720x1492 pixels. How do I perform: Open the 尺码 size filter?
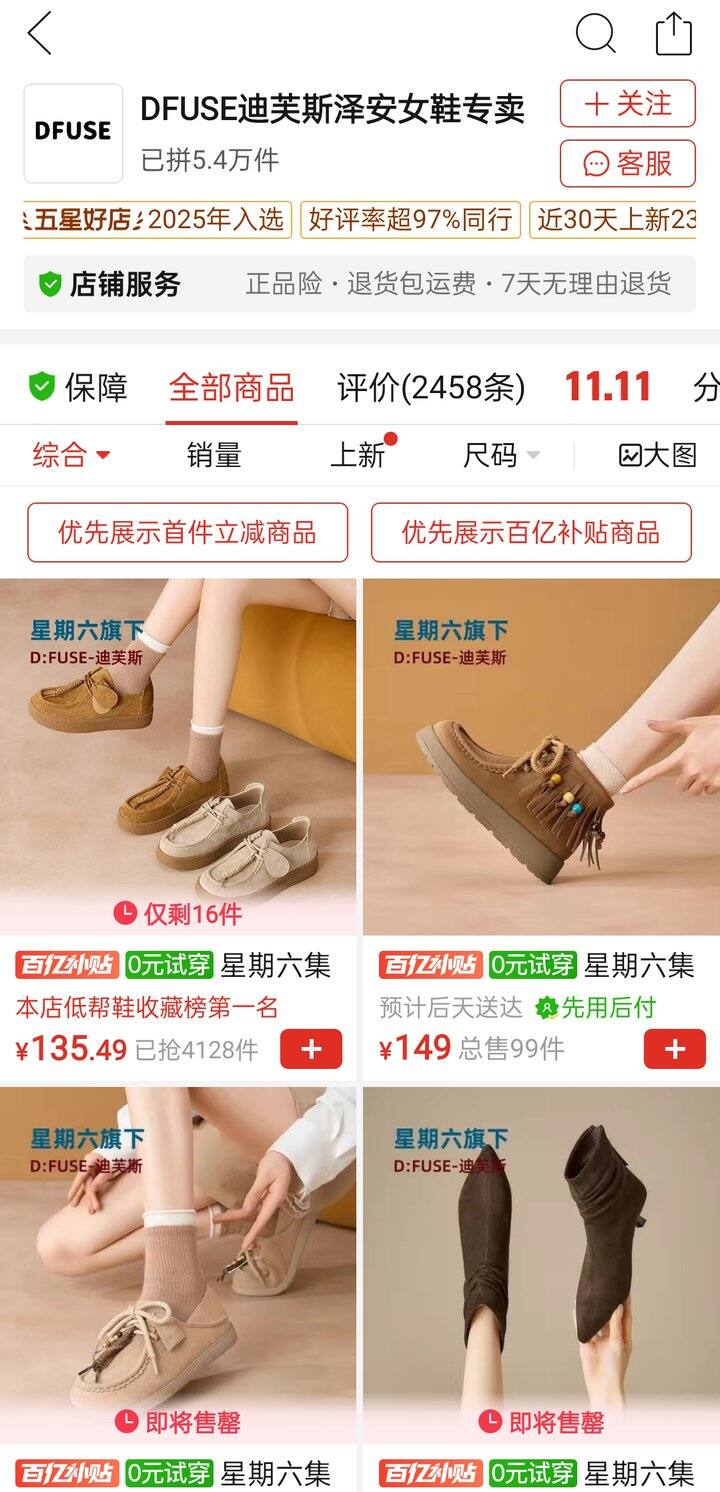(500, 455)
